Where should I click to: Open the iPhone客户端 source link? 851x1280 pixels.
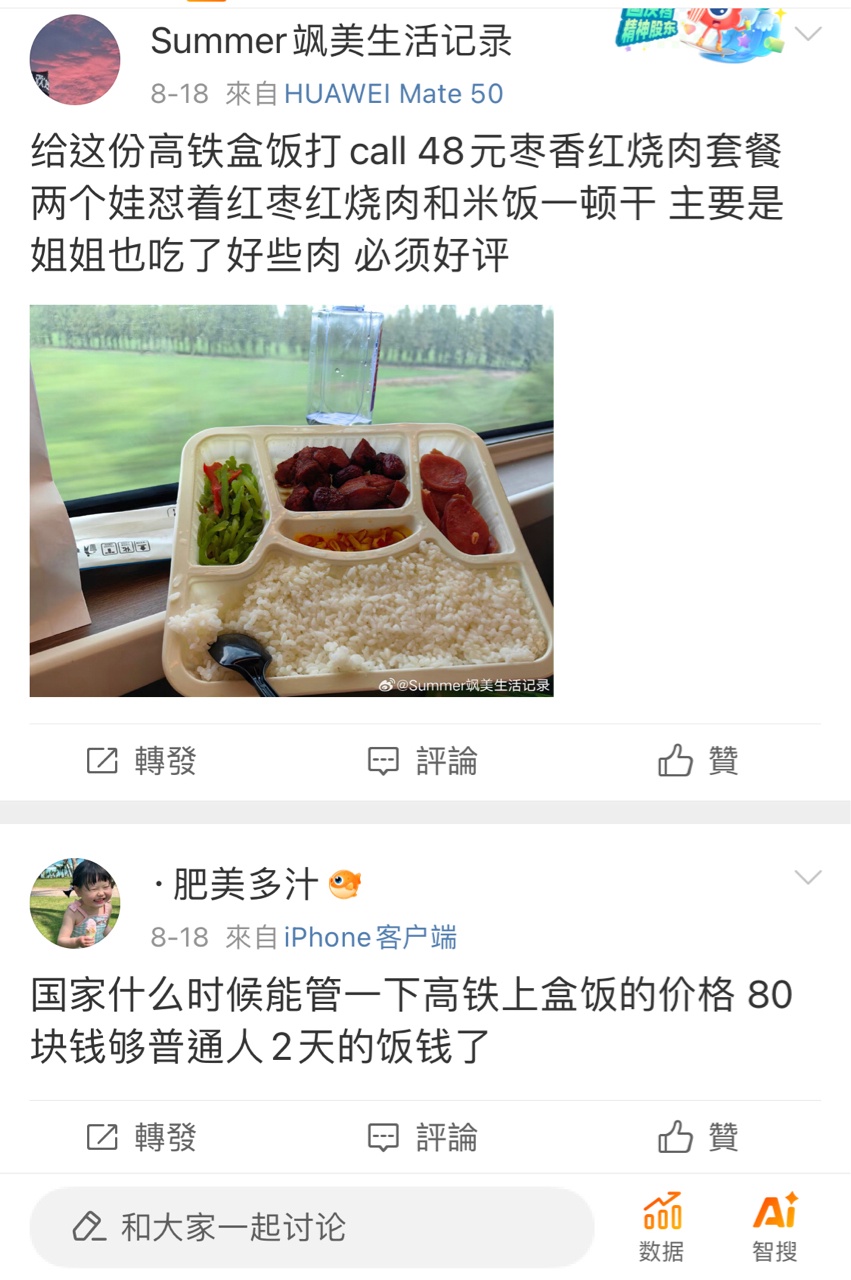370,937
